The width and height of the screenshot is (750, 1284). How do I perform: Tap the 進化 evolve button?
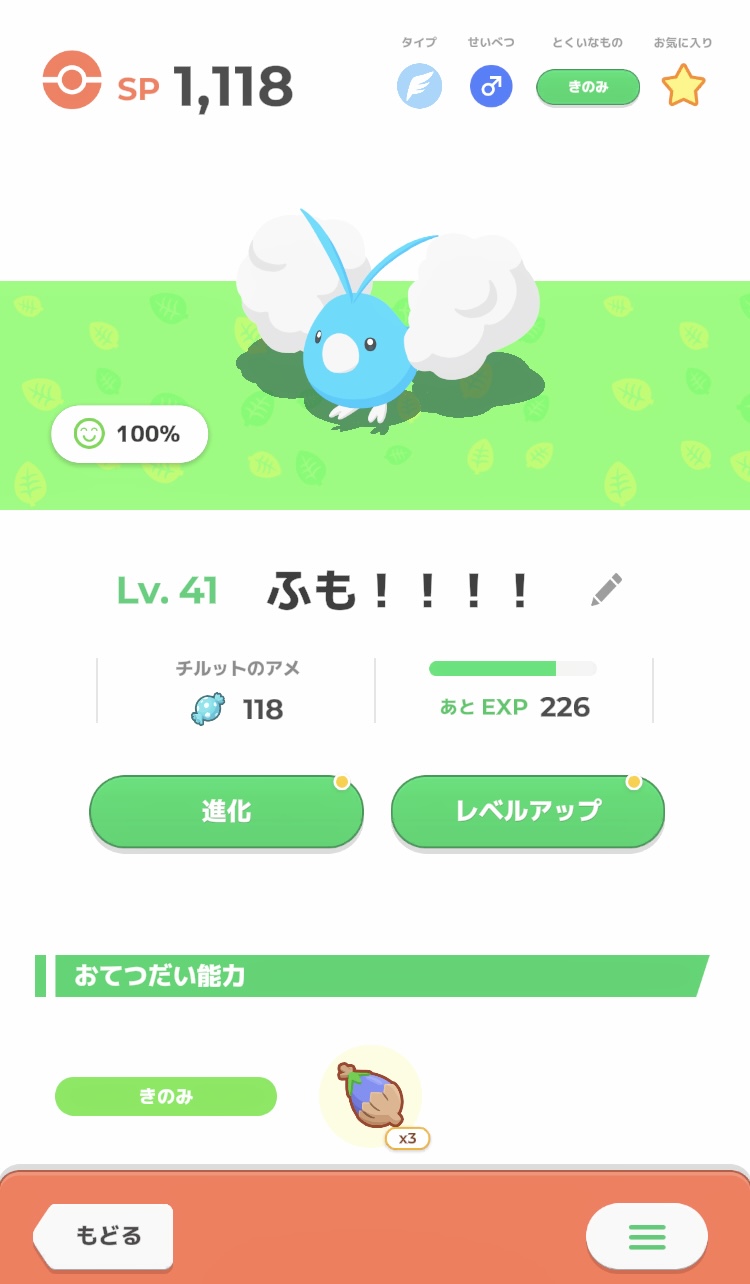226,811
